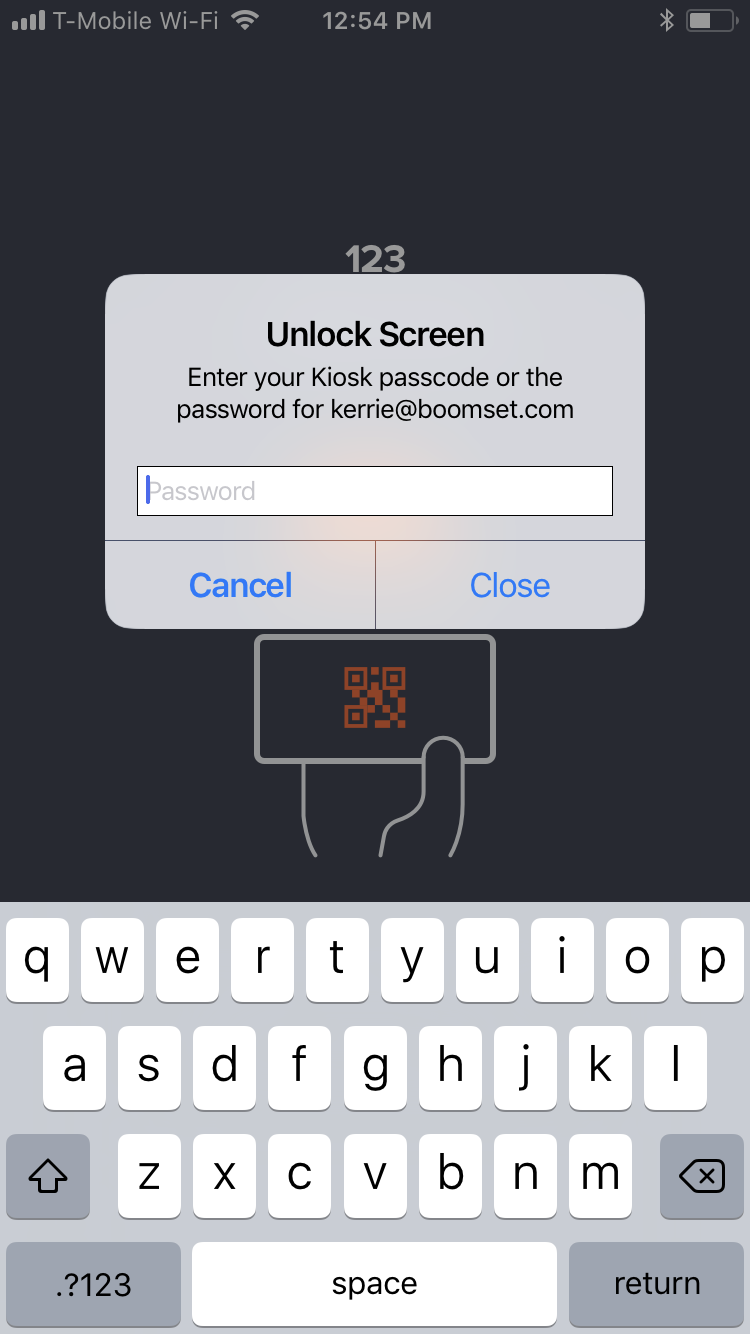Focus the Password text field
Image resolution: width=750 pixels, height=1334 pixels.
(x=374, y=491)
